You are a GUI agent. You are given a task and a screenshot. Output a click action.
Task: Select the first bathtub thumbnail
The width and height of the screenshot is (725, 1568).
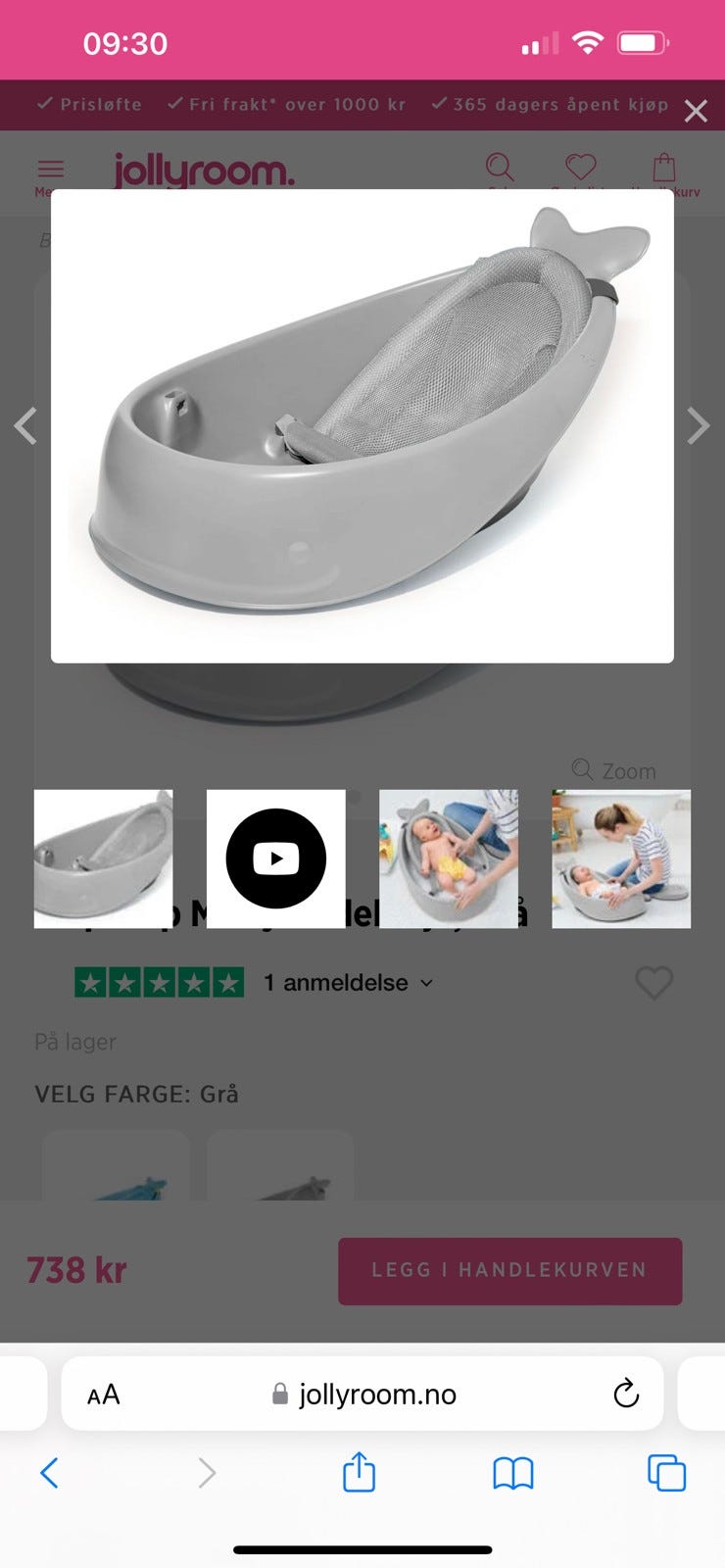[x=103, y=858]
